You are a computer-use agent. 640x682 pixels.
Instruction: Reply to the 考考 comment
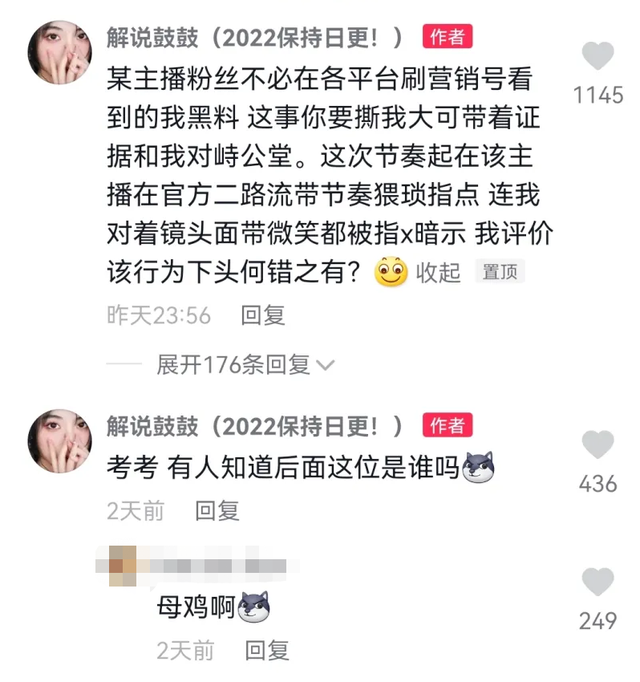217,510
